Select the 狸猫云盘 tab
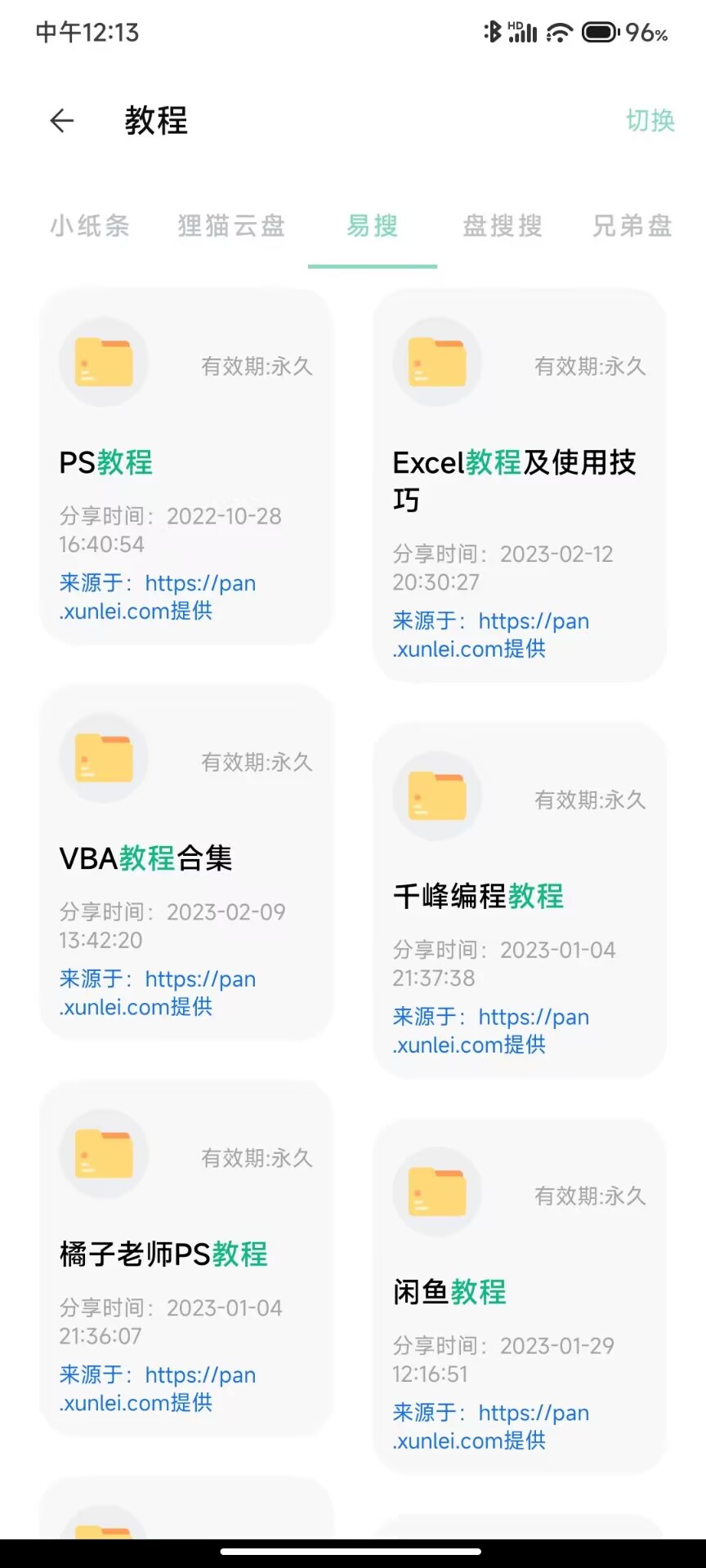This screenshot has height=1568, width=706. [x=231, y=226]
